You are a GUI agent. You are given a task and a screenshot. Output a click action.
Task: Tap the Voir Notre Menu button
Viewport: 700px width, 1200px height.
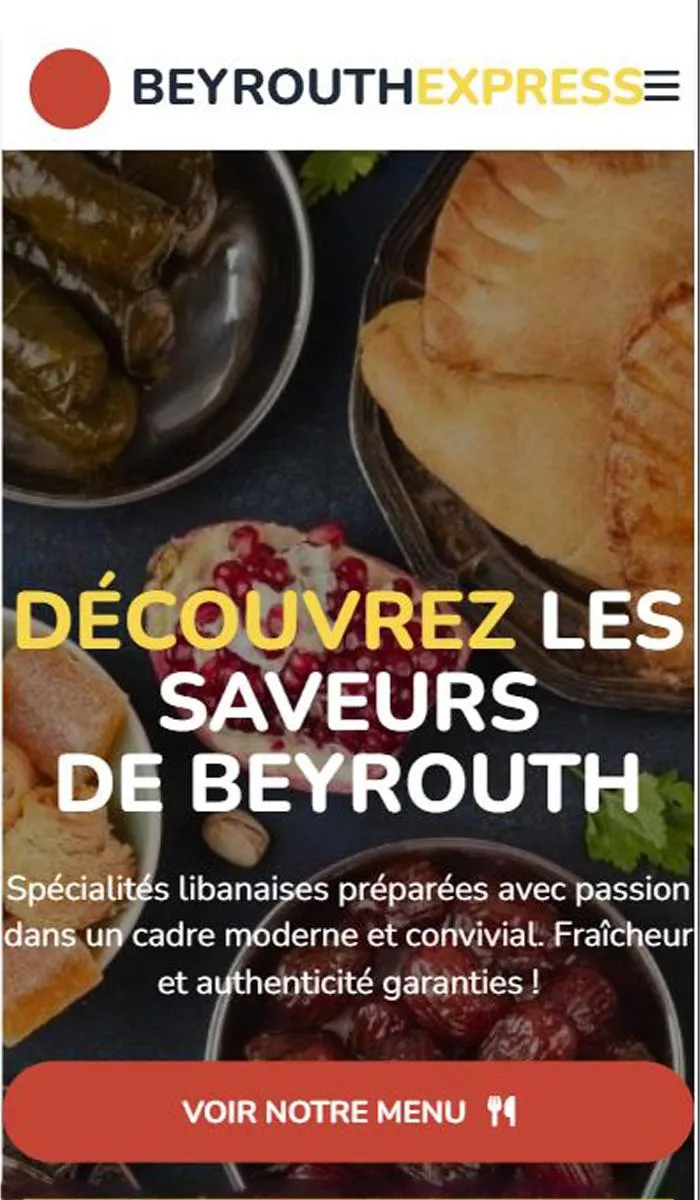tap(348, 1111)
